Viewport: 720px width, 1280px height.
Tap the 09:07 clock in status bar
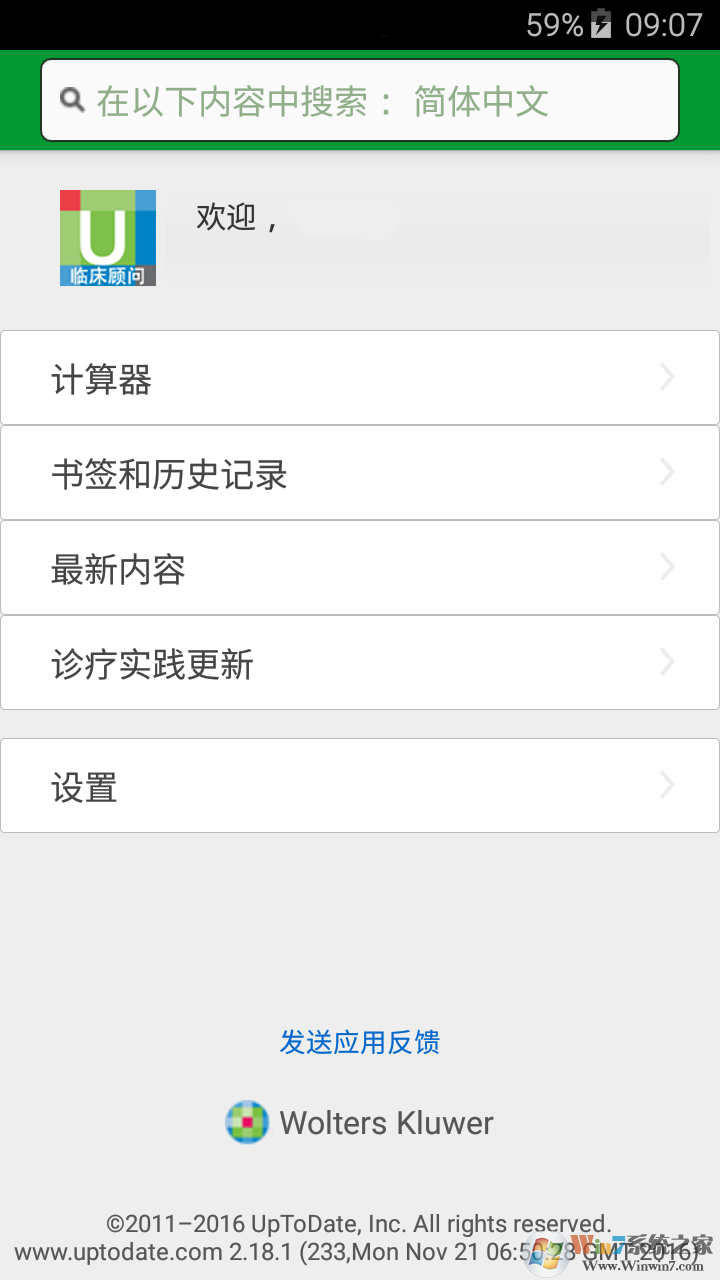(x=664, y=24)
